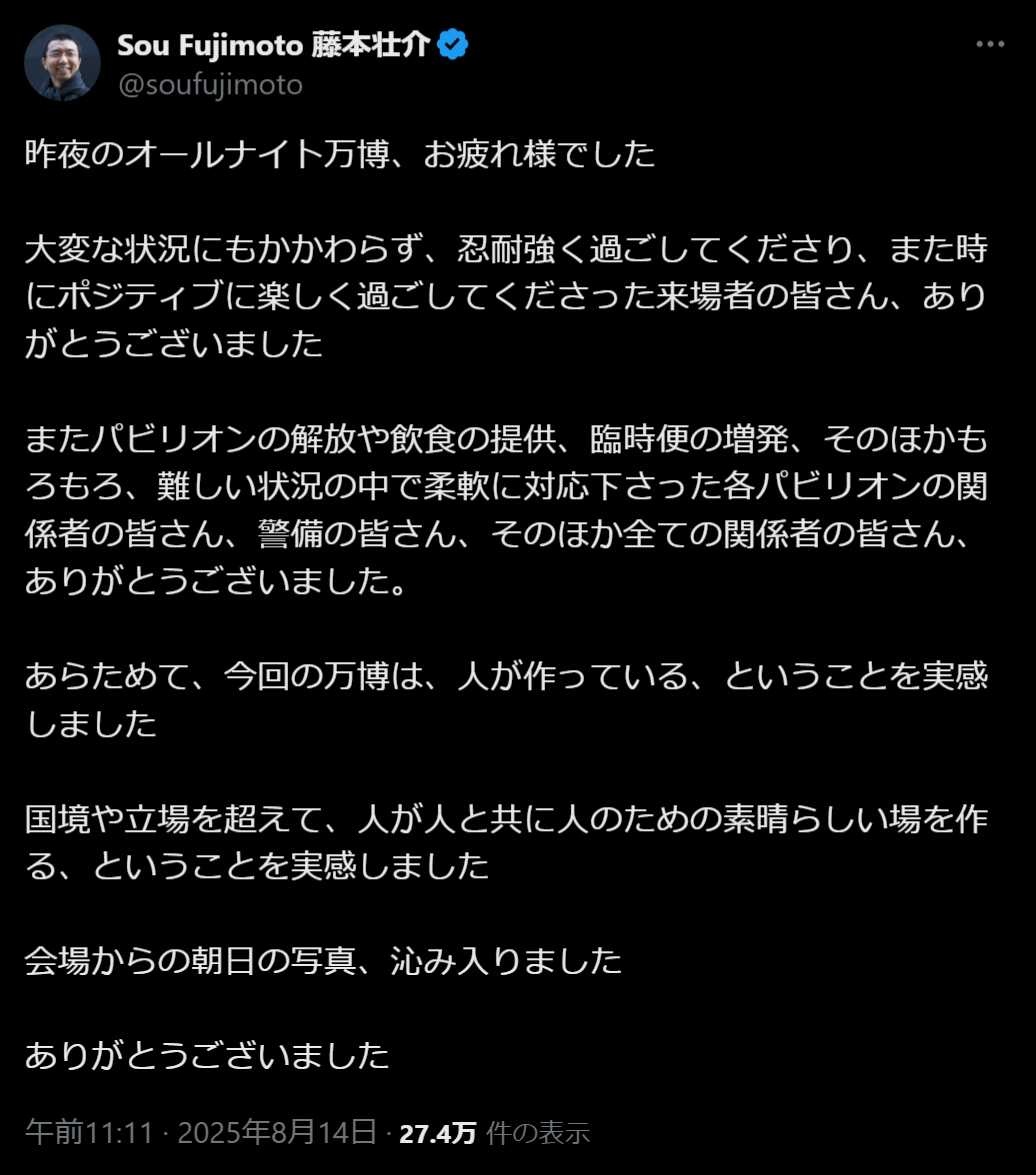
Task: Open the post's timestamp 午前11:11 link
Action: tap(88, 1132)
